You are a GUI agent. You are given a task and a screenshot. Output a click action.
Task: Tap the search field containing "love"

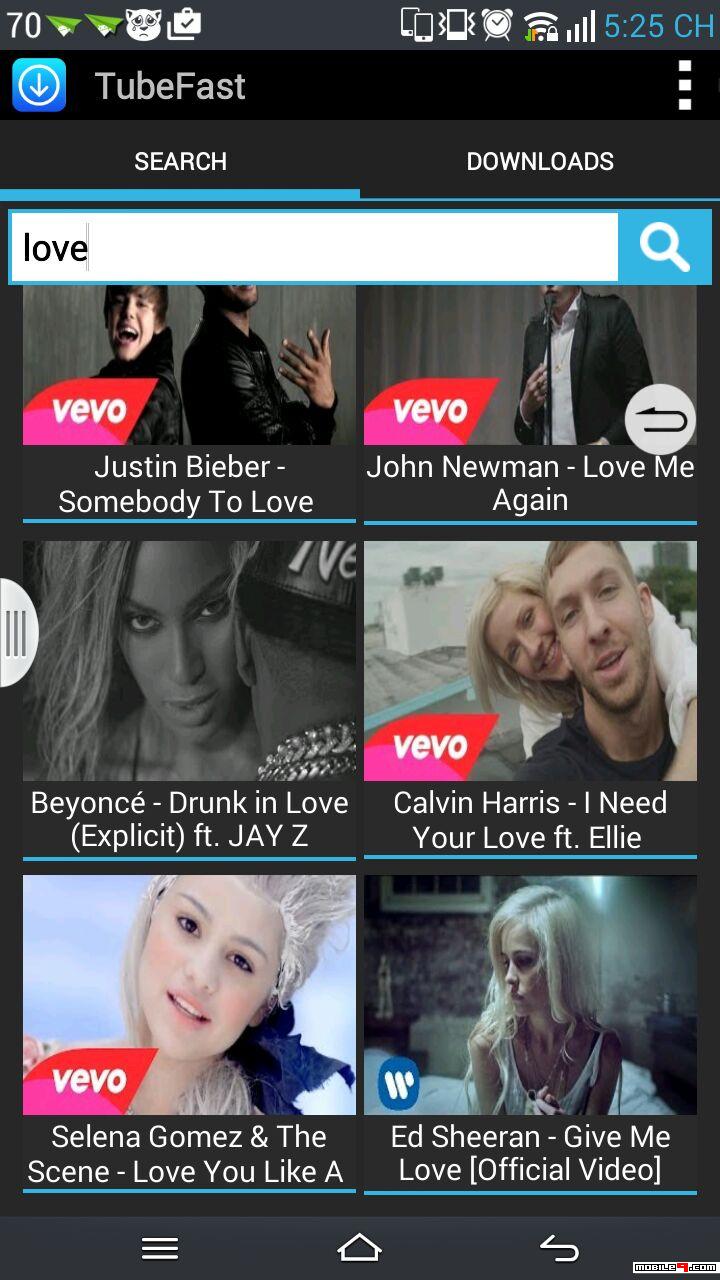pos(315,247)
